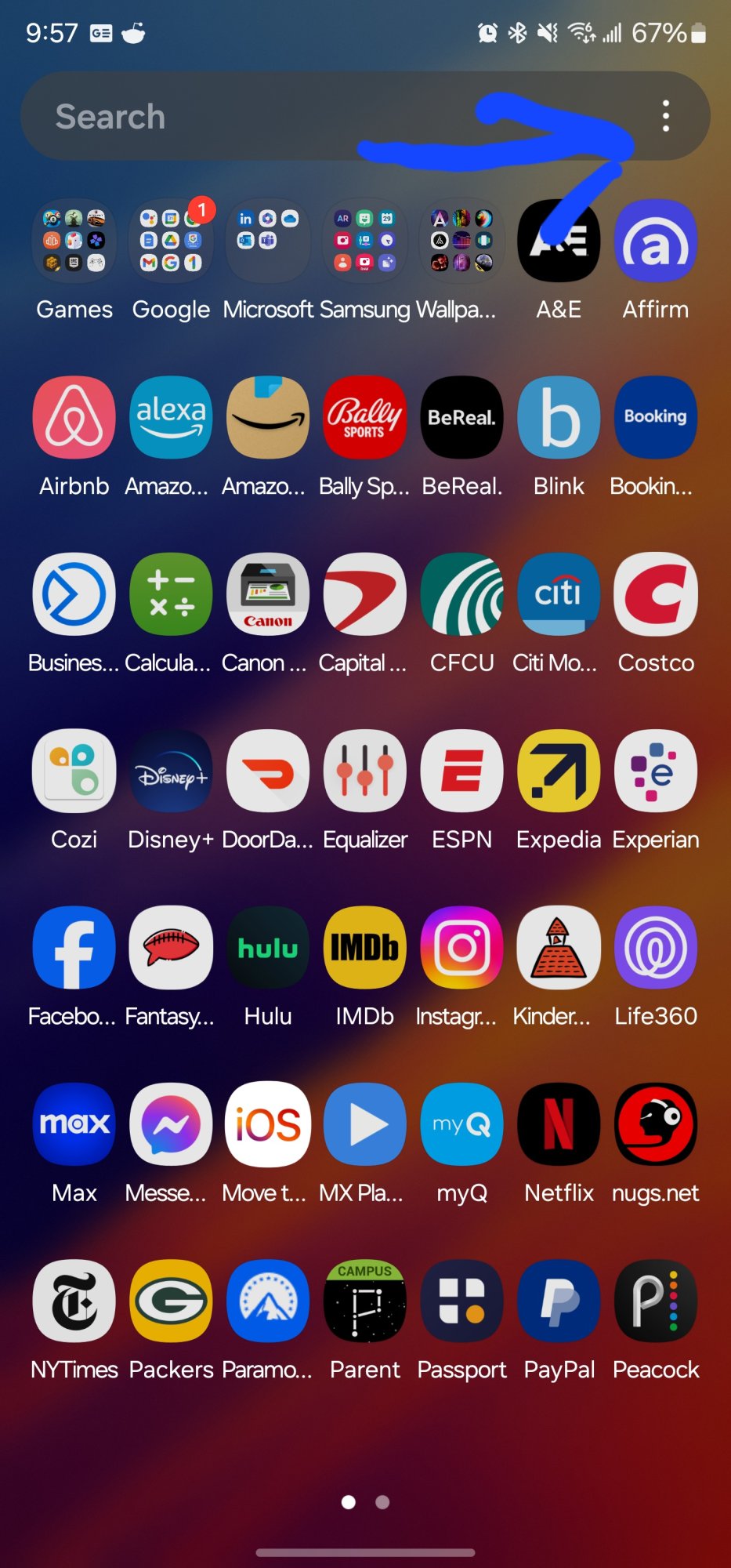Open the Life360 app

[x=656, y=947]
